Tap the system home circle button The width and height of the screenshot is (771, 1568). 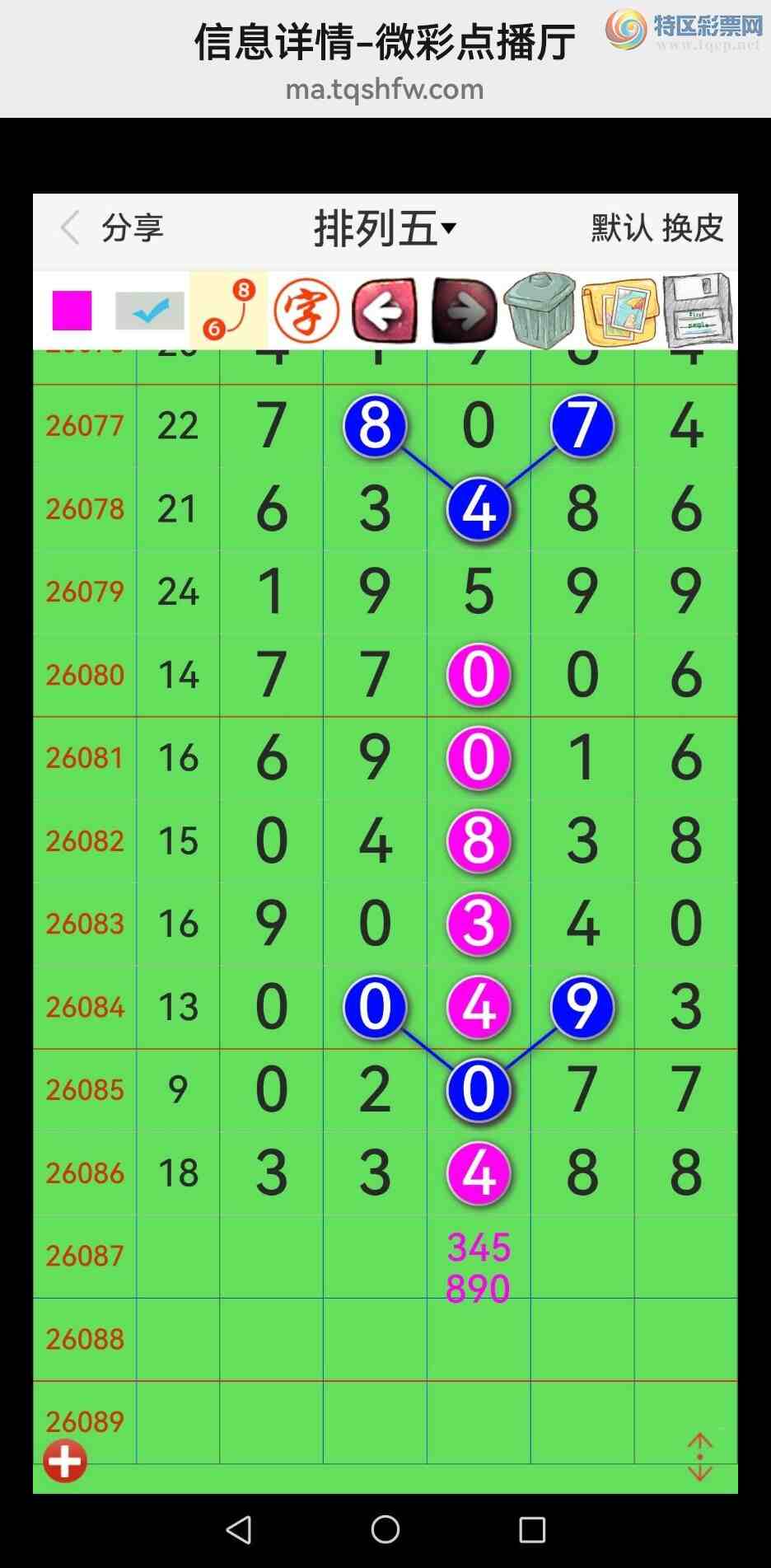click(x=385, y=1530)
